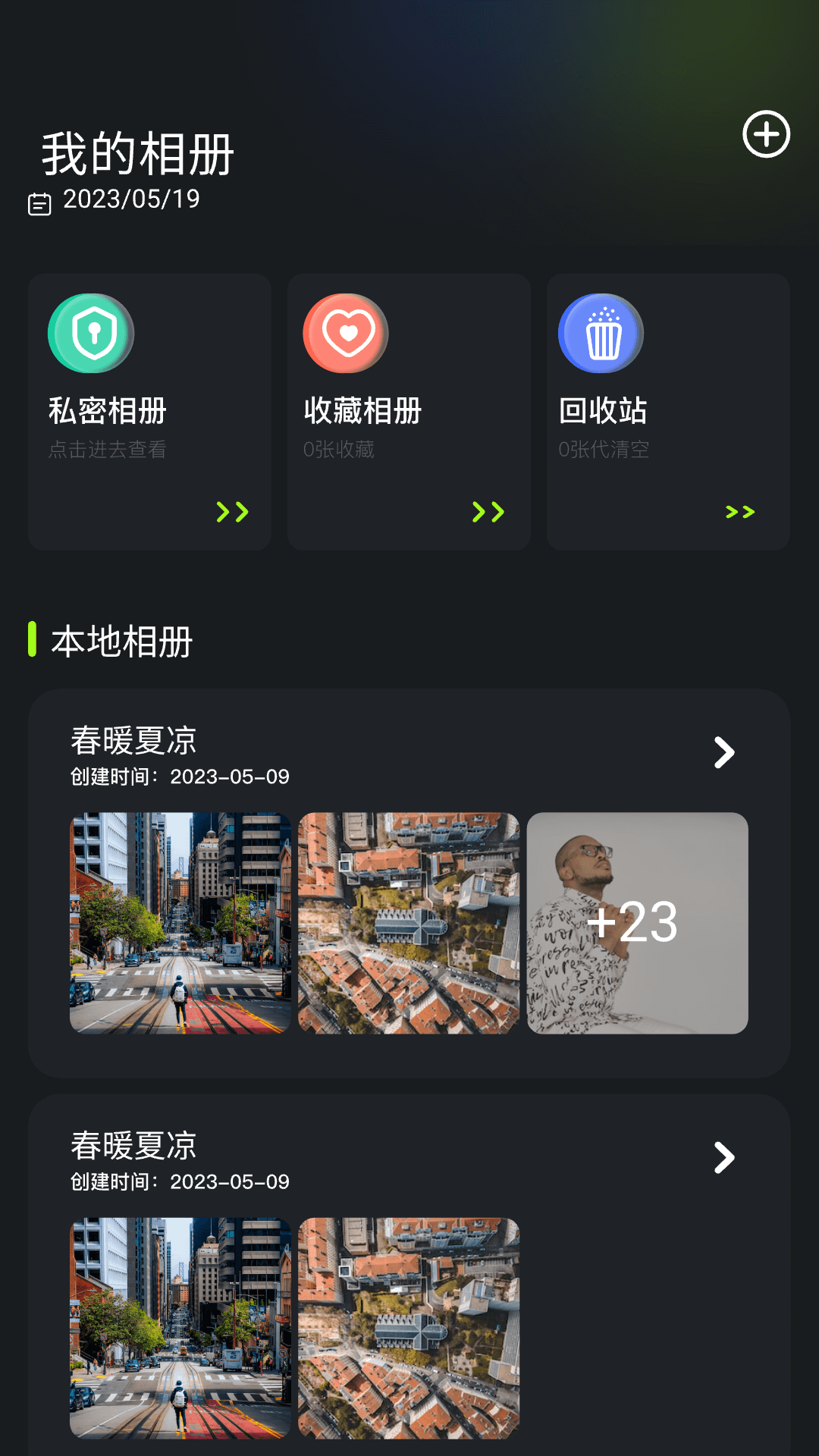Expand the 私密相册 card with double arrows

tap(234, 513)
